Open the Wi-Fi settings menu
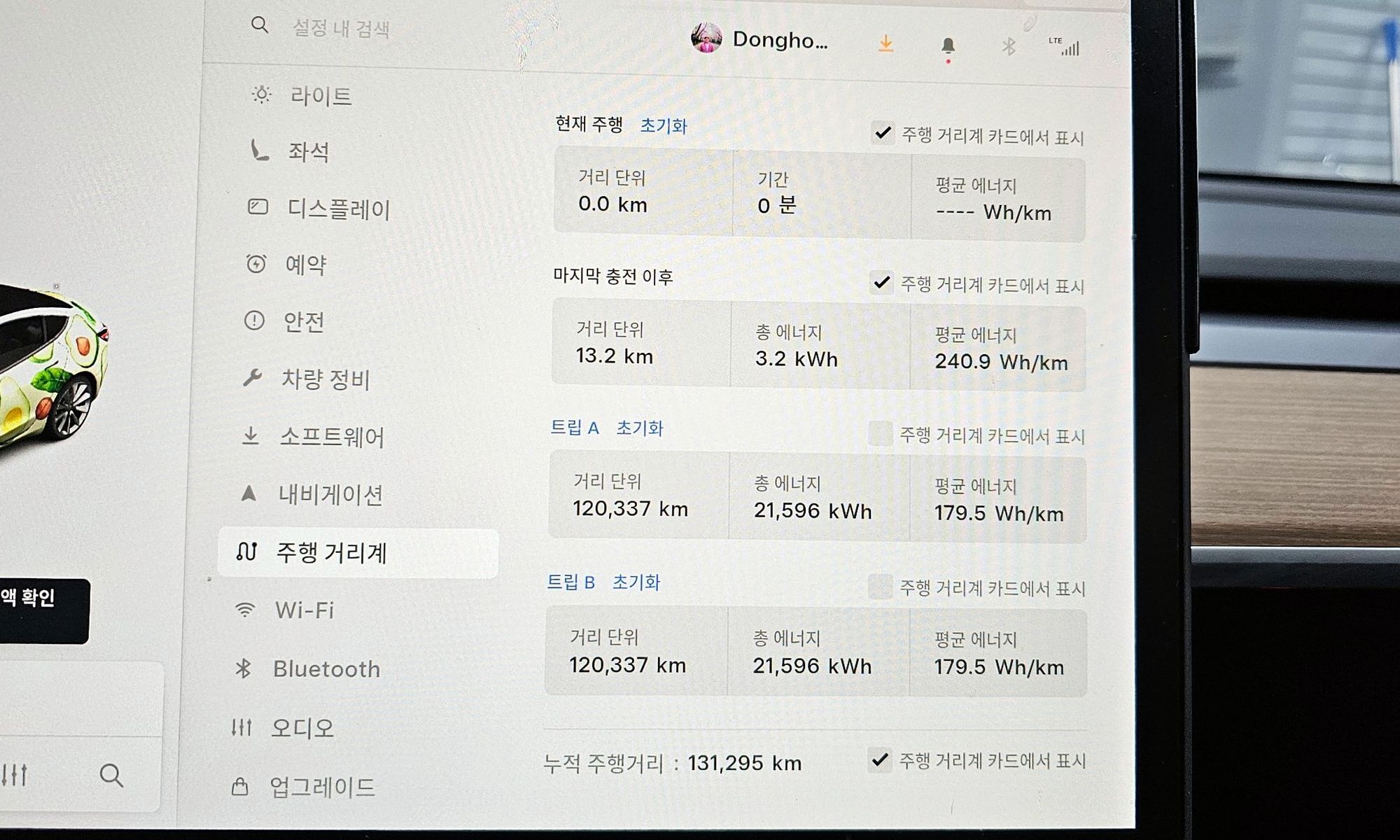Image resolution: width=1400 pixels, height=840 pixels. click(x=304, y=610)
